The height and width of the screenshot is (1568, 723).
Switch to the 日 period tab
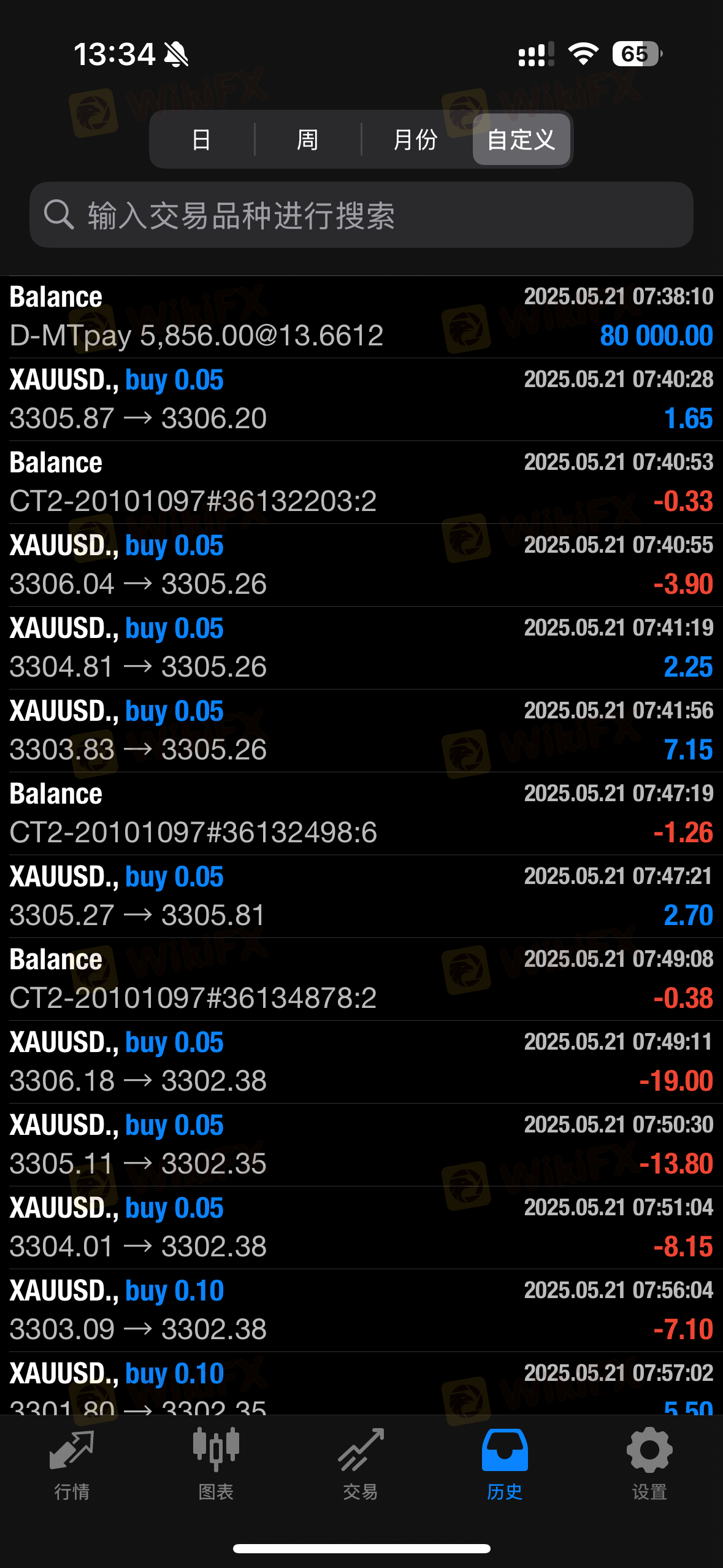coord(202,139)
